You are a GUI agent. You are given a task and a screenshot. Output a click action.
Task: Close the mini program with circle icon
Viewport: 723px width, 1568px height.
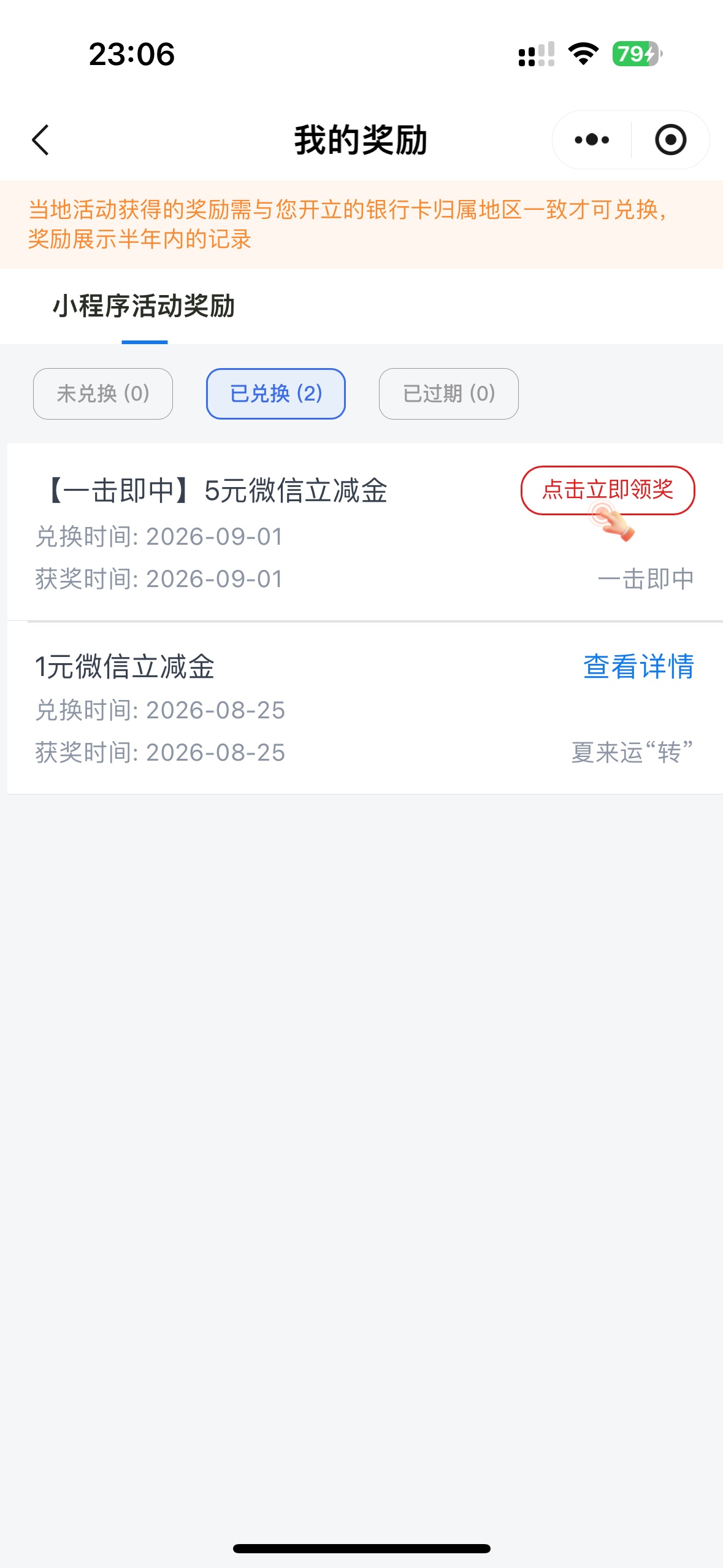[670, 140]
